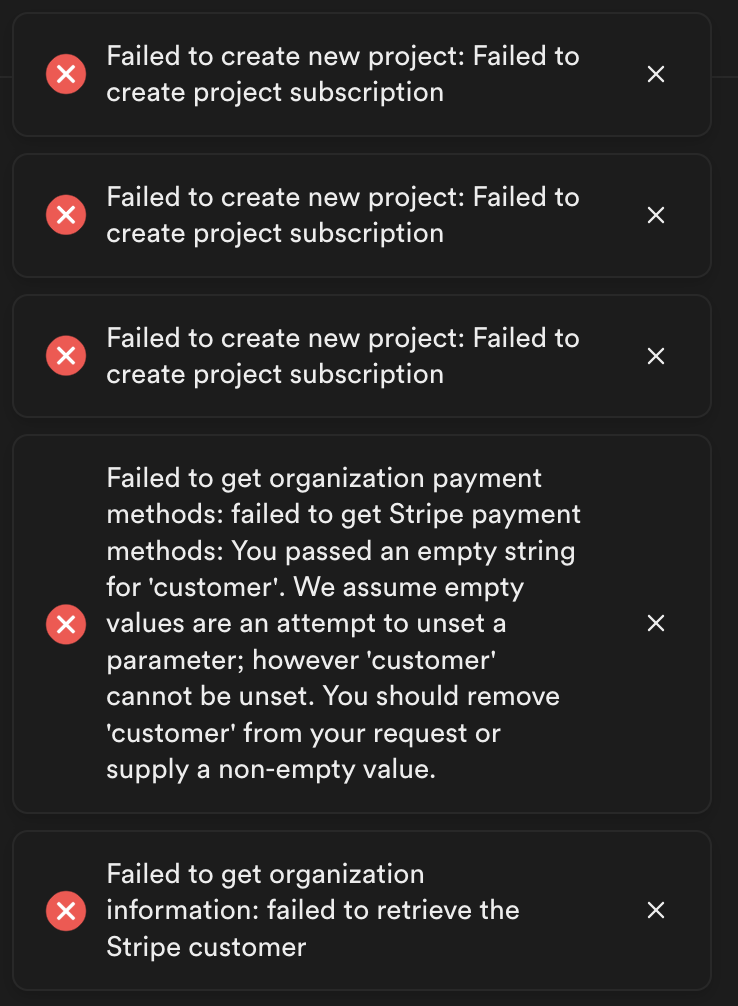Close the organization information error toast
The image size is (738, 1006).
656,910
